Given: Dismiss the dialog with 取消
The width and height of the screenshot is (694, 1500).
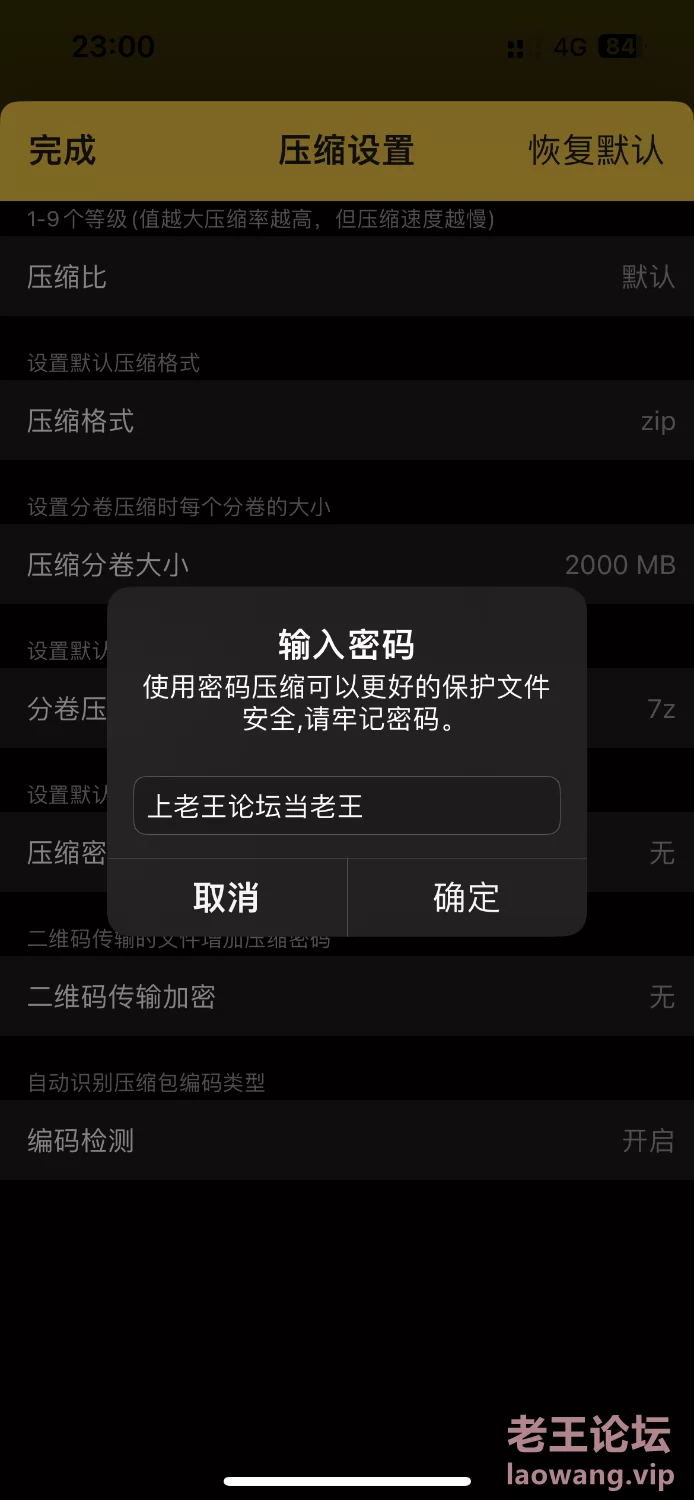Looking at the screenshot, I should (226, 897).
